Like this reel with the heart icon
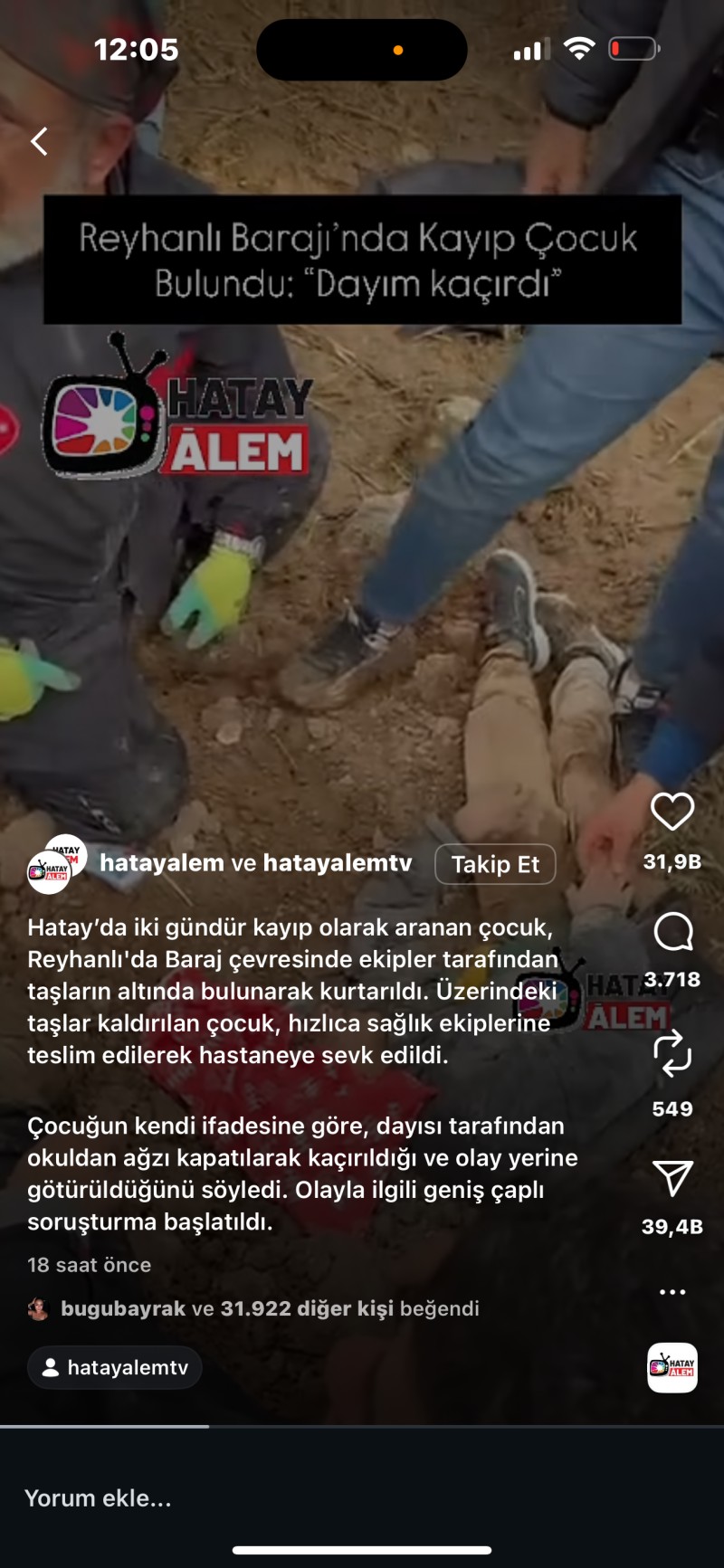Viewport: 724px width, 1568px height. click(x=672, y=812)
